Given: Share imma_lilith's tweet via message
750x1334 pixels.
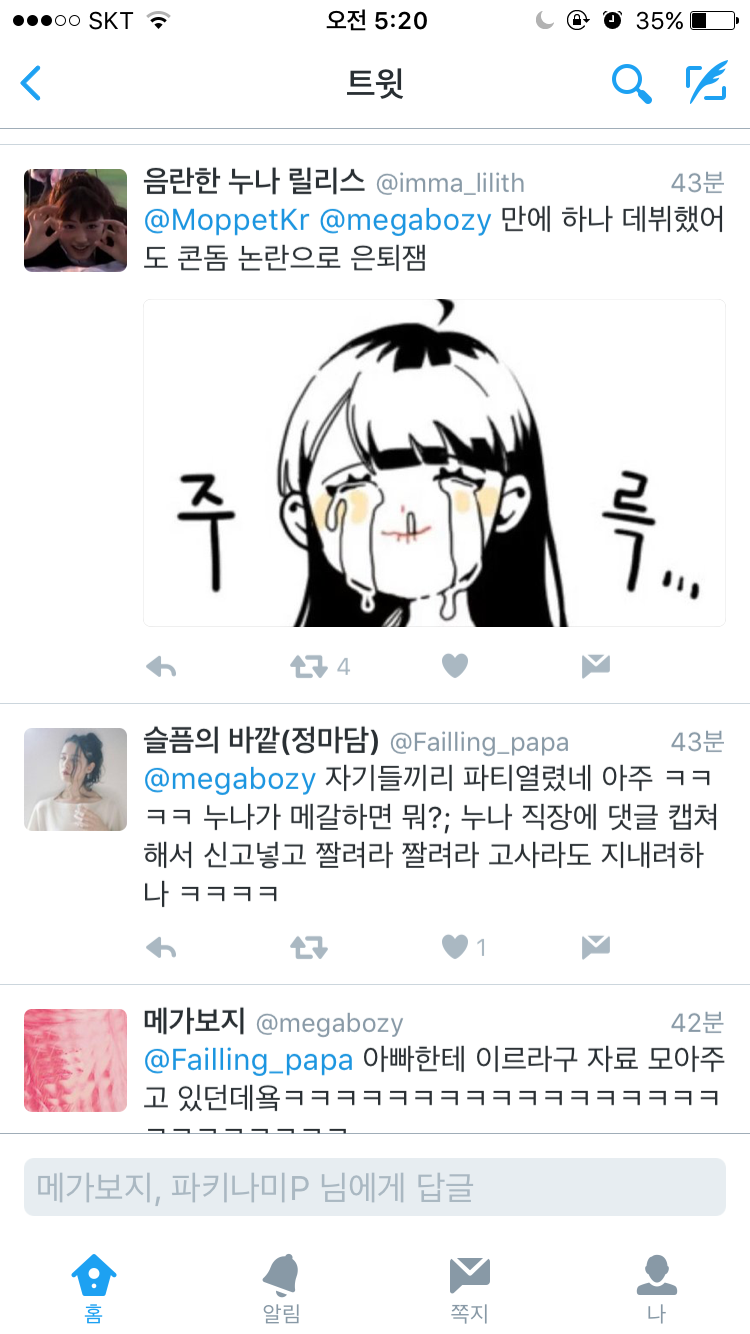Looking at the screenshot, I should 596,667.
